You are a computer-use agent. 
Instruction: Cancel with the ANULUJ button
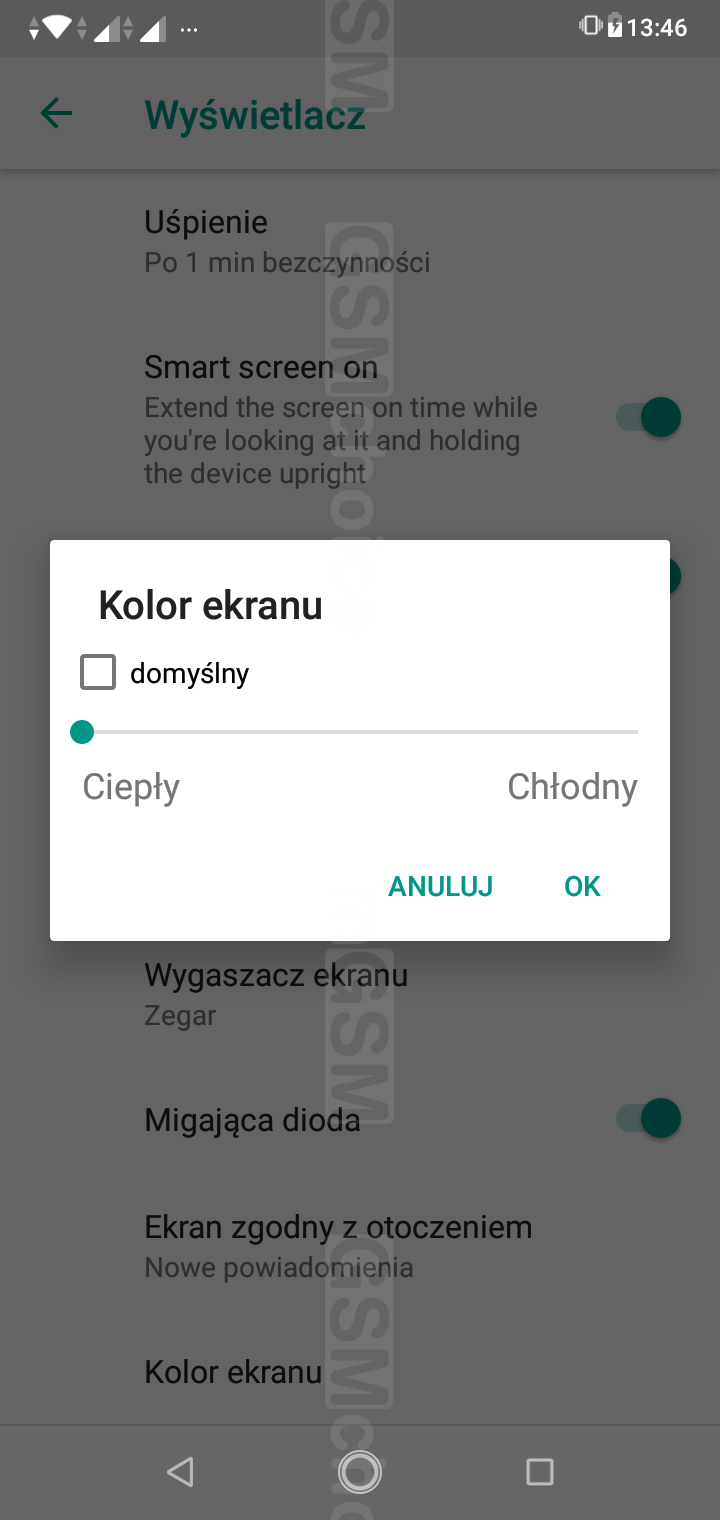441,886
